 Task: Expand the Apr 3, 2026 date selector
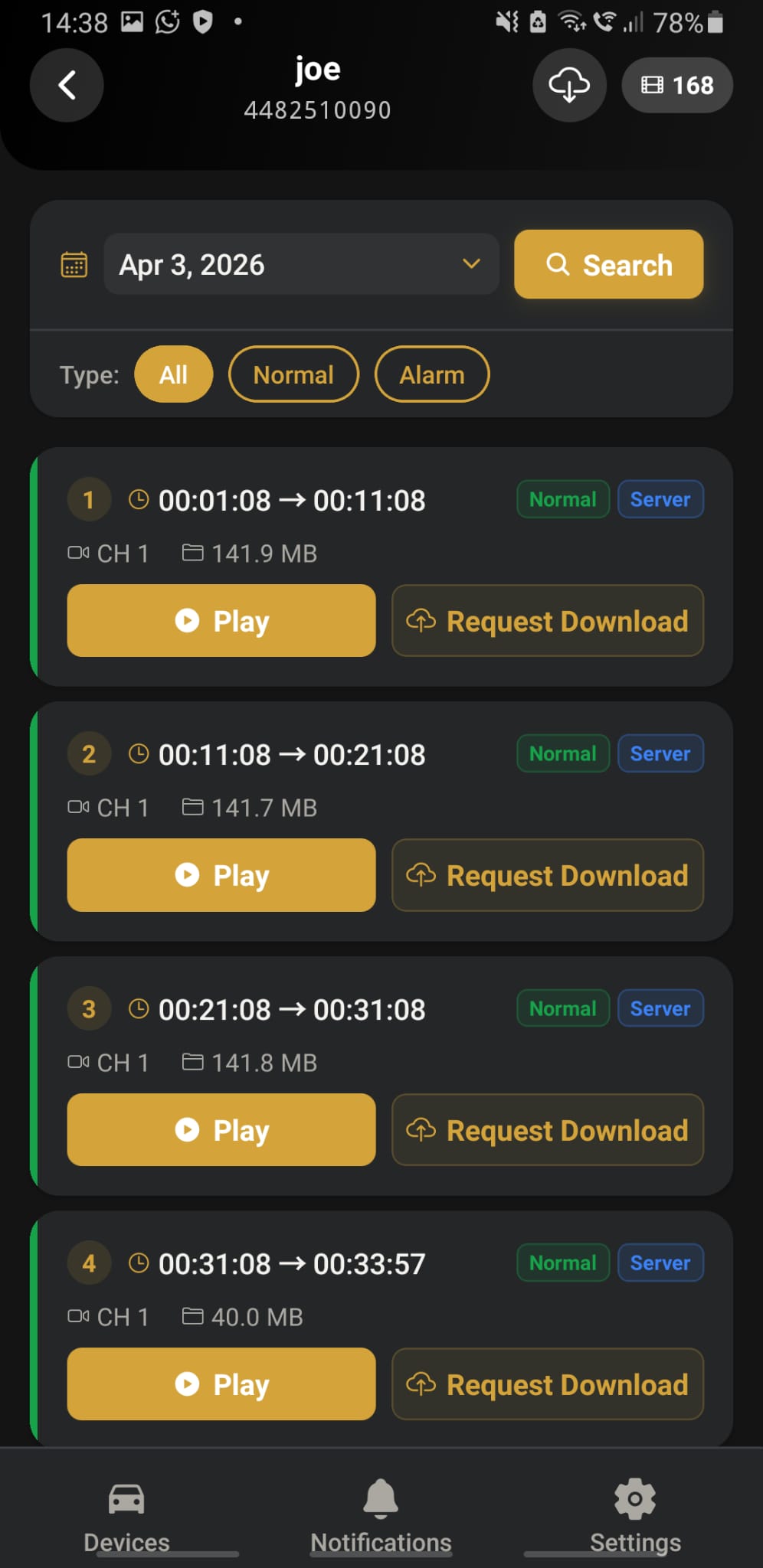tap(301, 264)
